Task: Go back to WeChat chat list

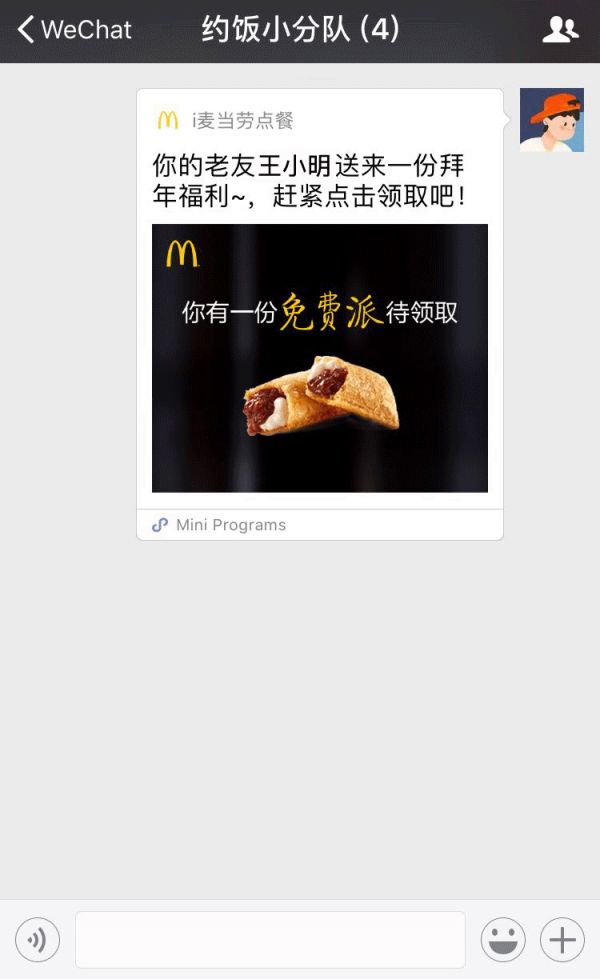Action: coord(74,29)
